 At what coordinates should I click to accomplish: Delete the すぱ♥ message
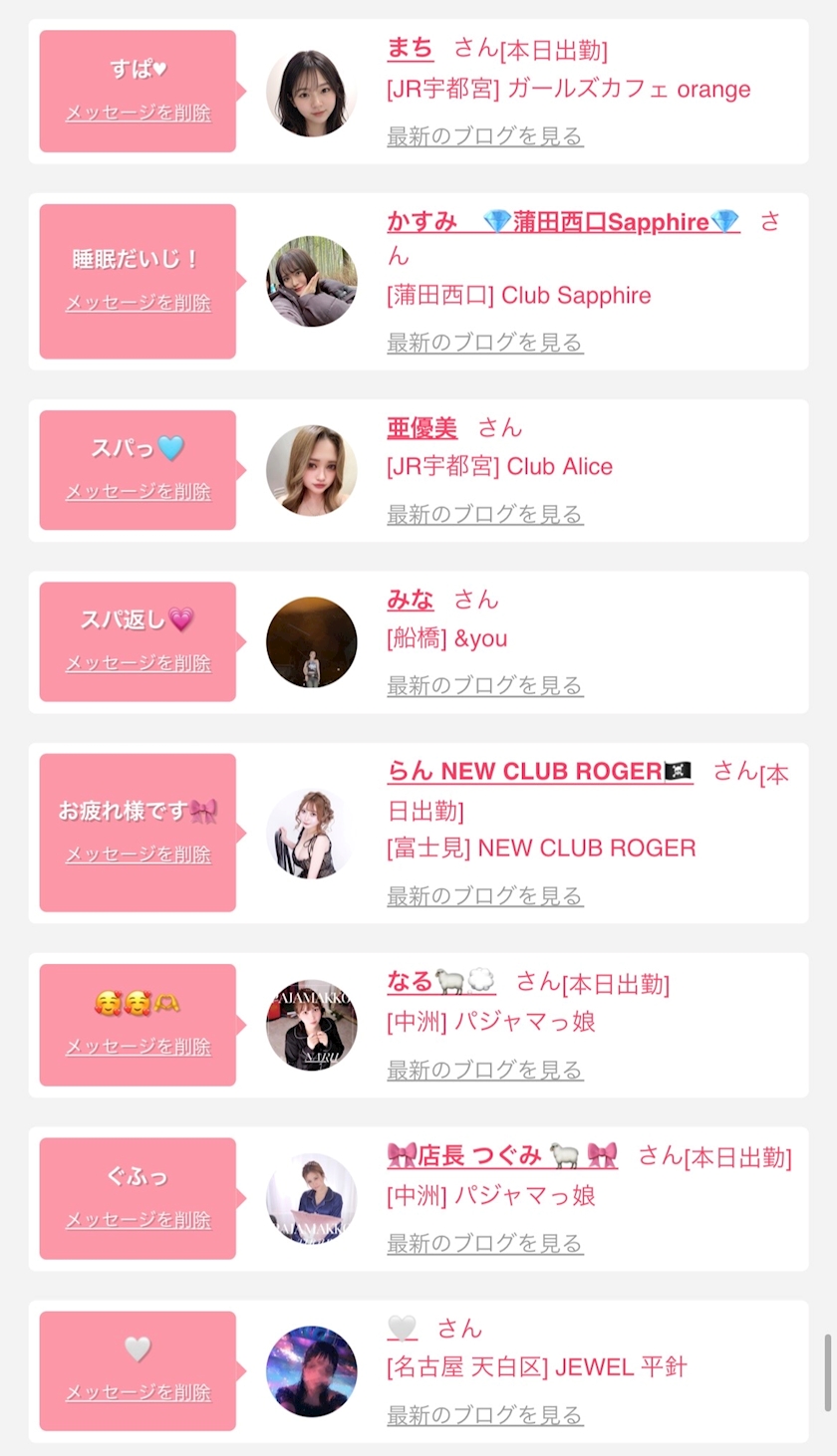pyautogui.click(x=139, y=113)
